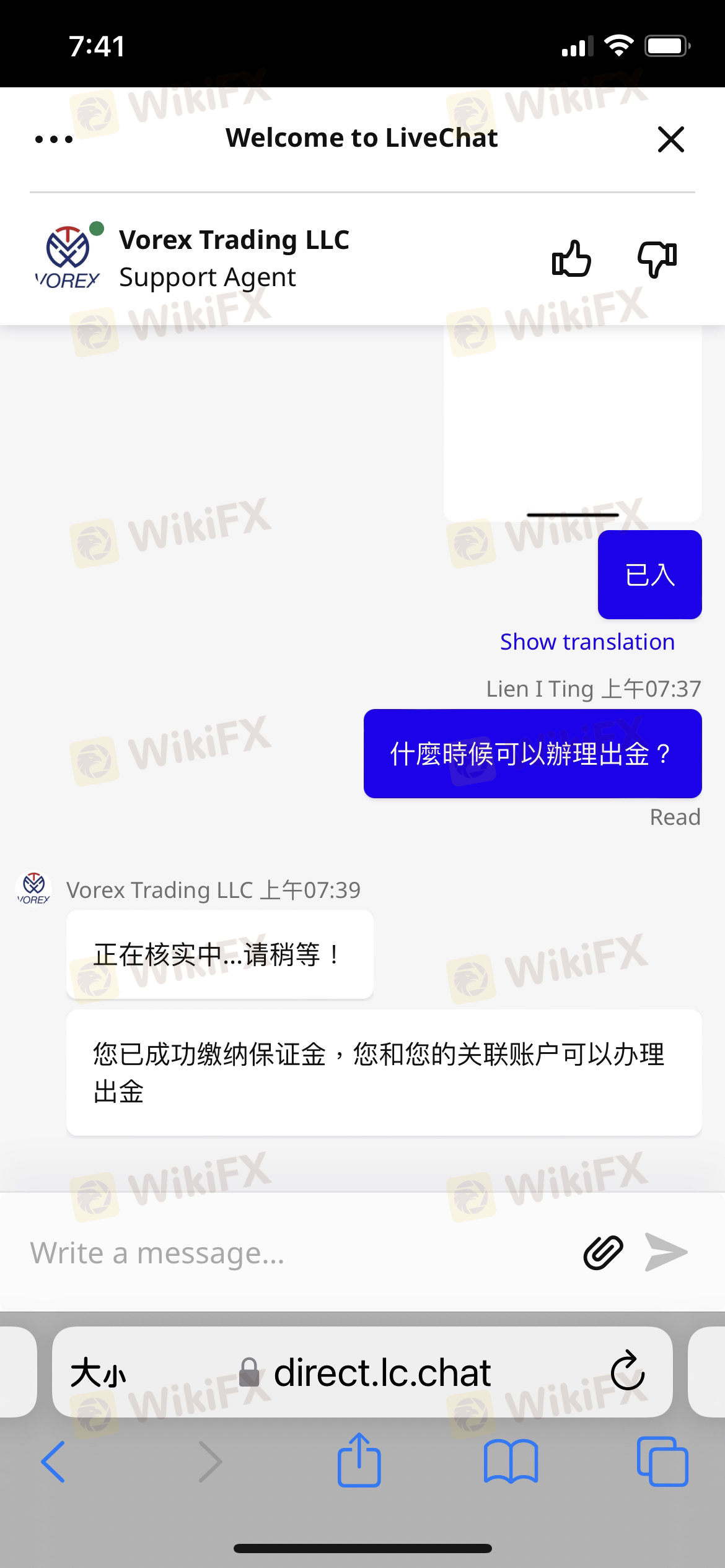Focus the Write a message field
Viewport: 725px width, 1568px height.
(x=297, y=1253)
